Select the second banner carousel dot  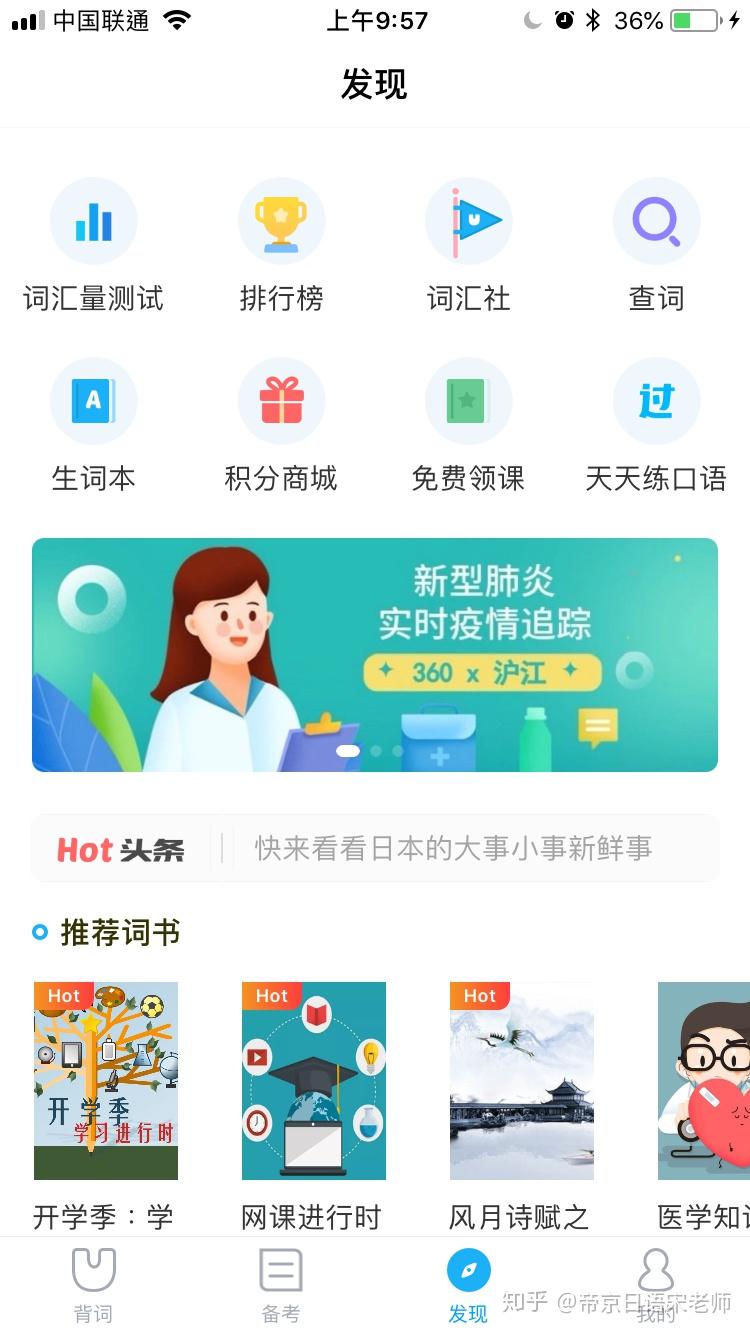(x=377, y=750)
